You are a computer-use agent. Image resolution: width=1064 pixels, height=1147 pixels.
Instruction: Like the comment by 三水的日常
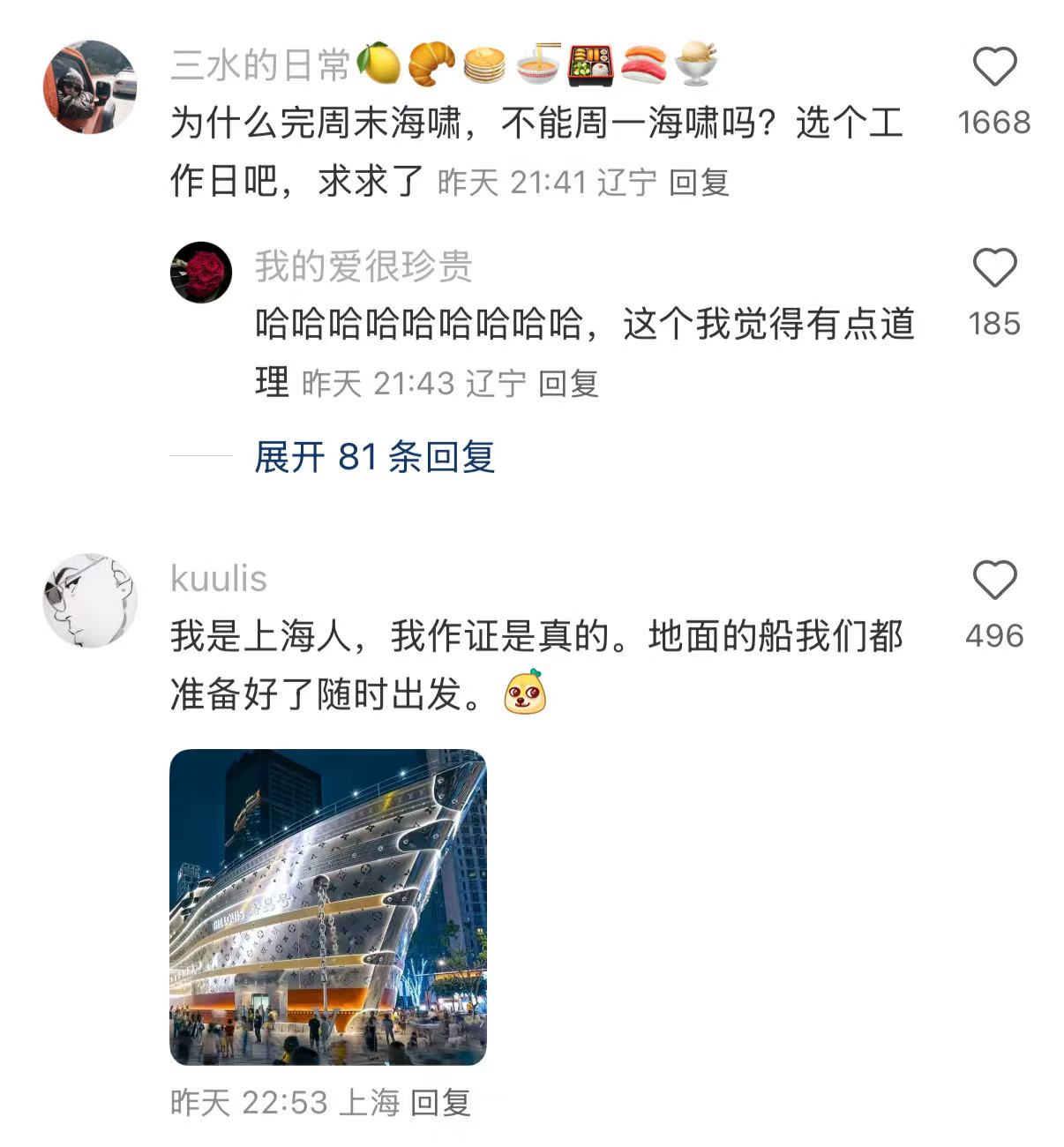(x=994, y=67)
